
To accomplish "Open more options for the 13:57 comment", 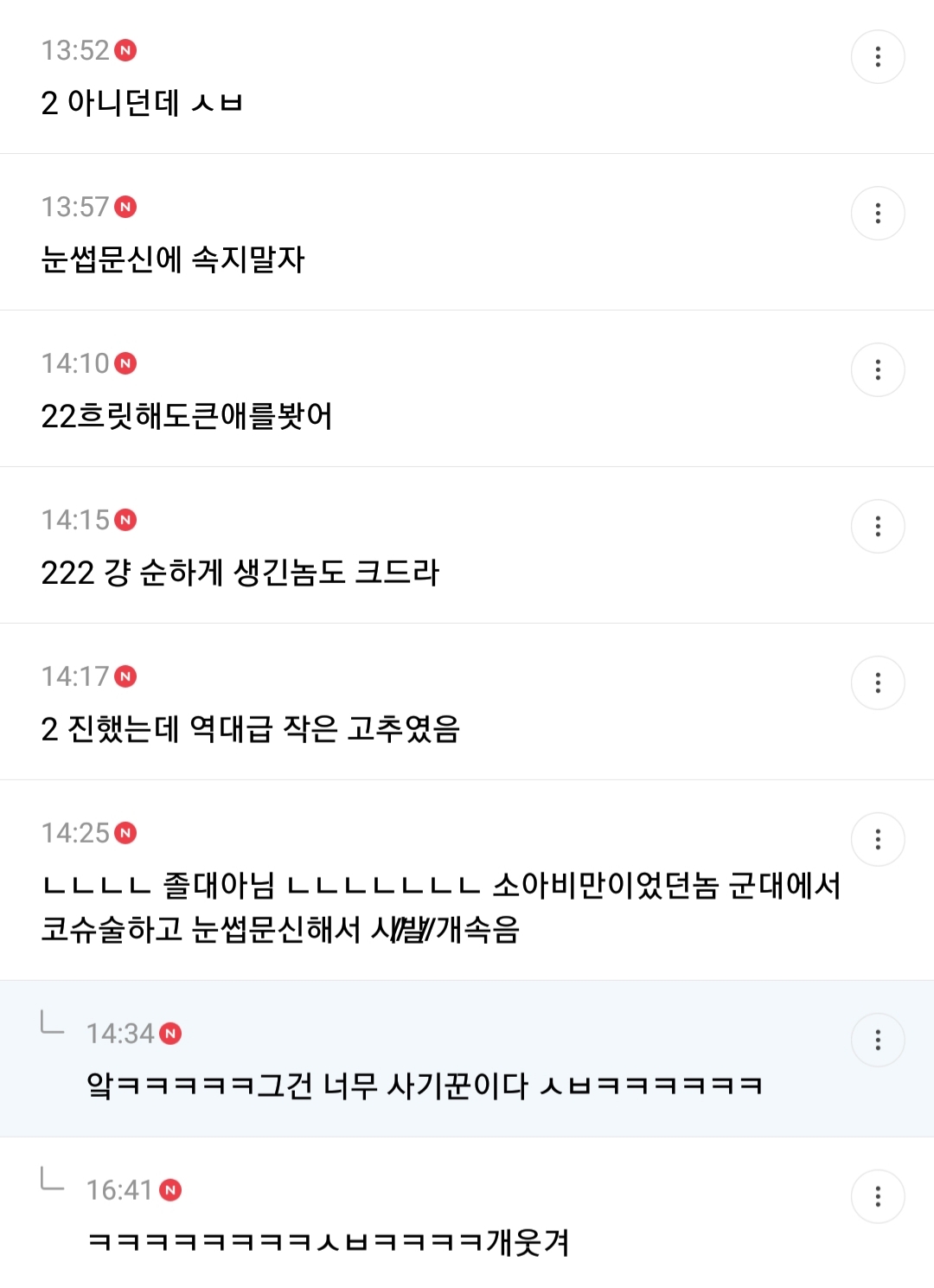I will coord(878,214).
